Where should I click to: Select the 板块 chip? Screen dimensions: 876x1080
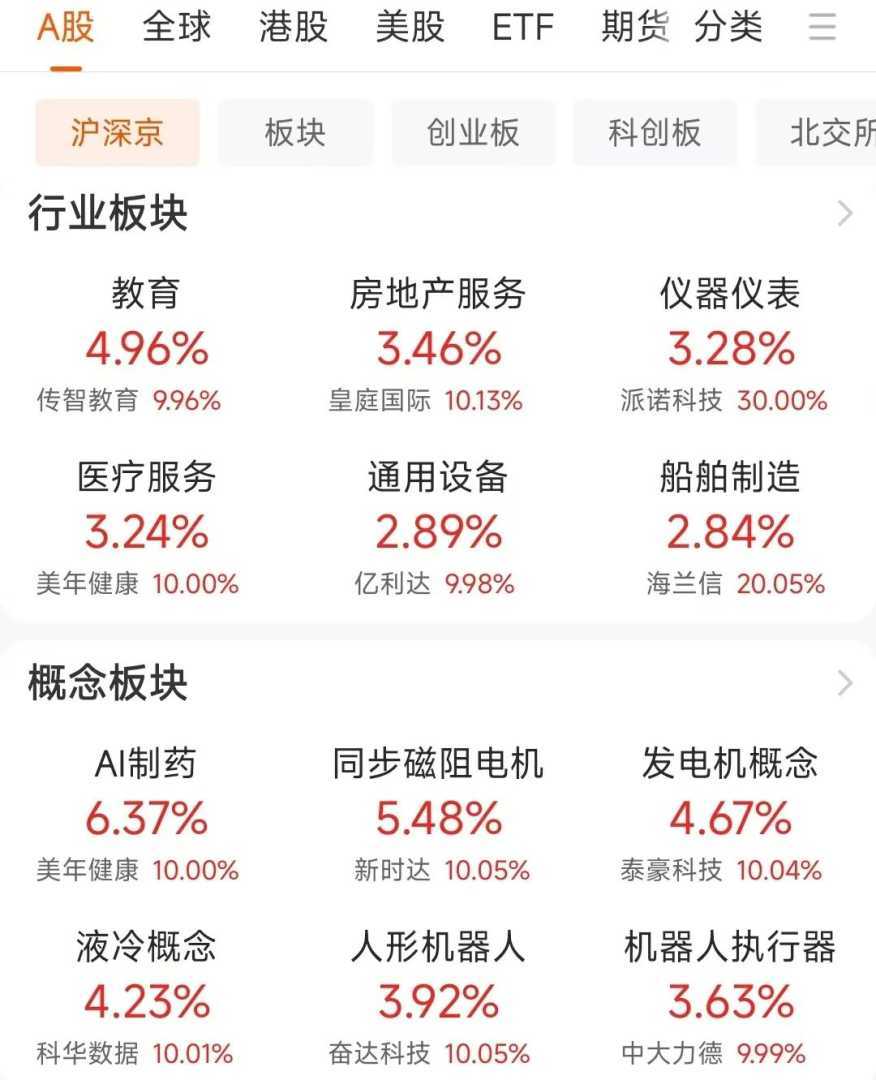click(295, 132)
